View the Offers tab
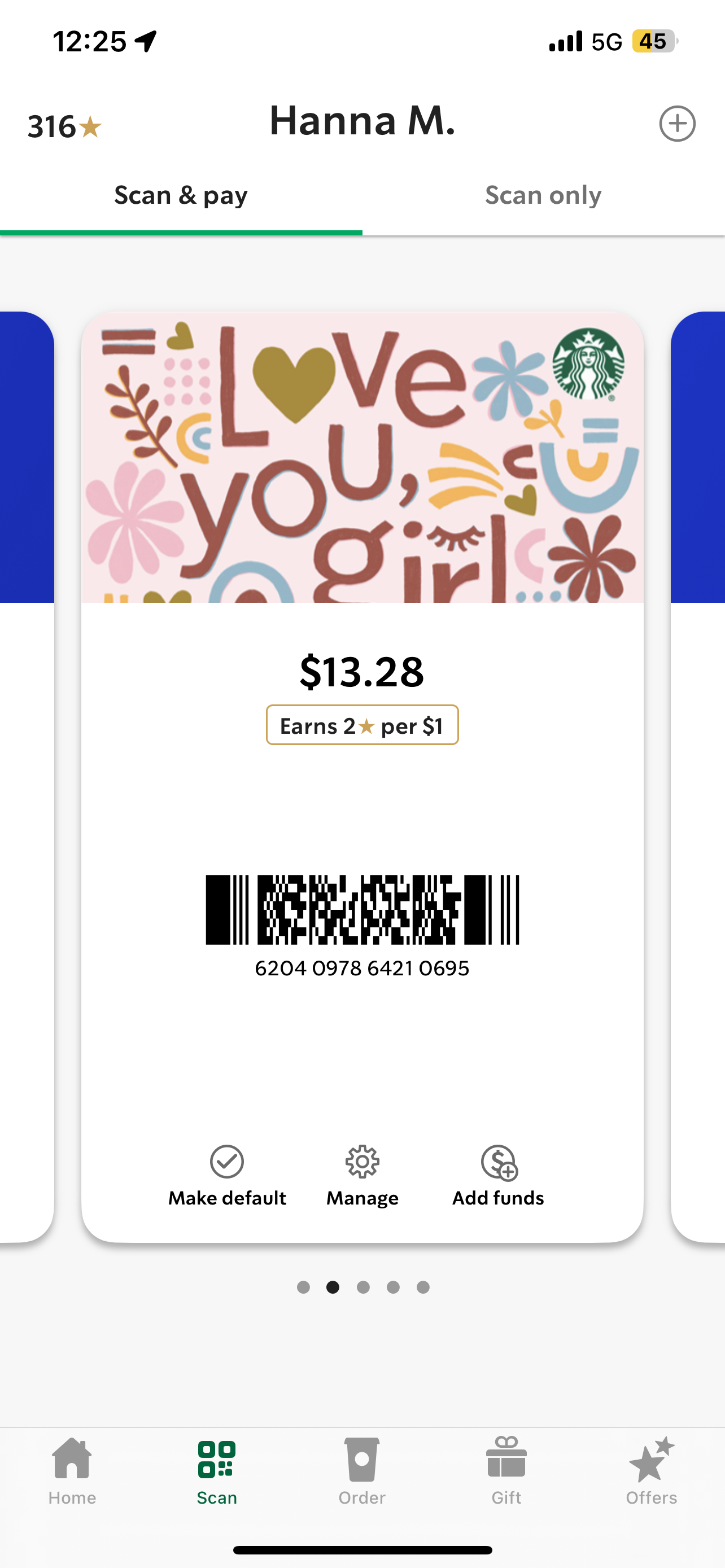Screen dimensions: 725x1568 (652, 1470)
